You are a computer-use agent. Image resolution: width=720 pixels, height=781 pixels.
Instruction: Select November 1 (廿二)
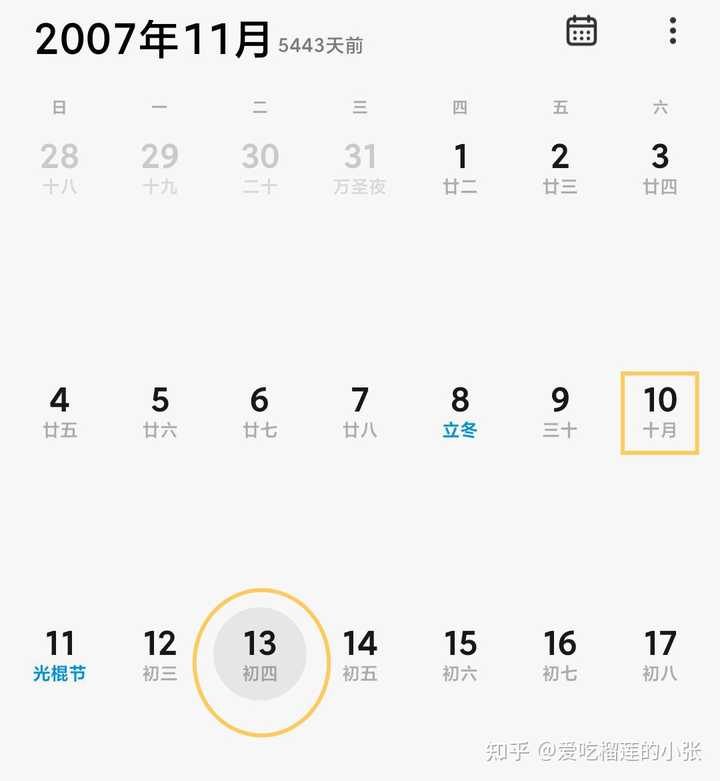tap(460, 167)
